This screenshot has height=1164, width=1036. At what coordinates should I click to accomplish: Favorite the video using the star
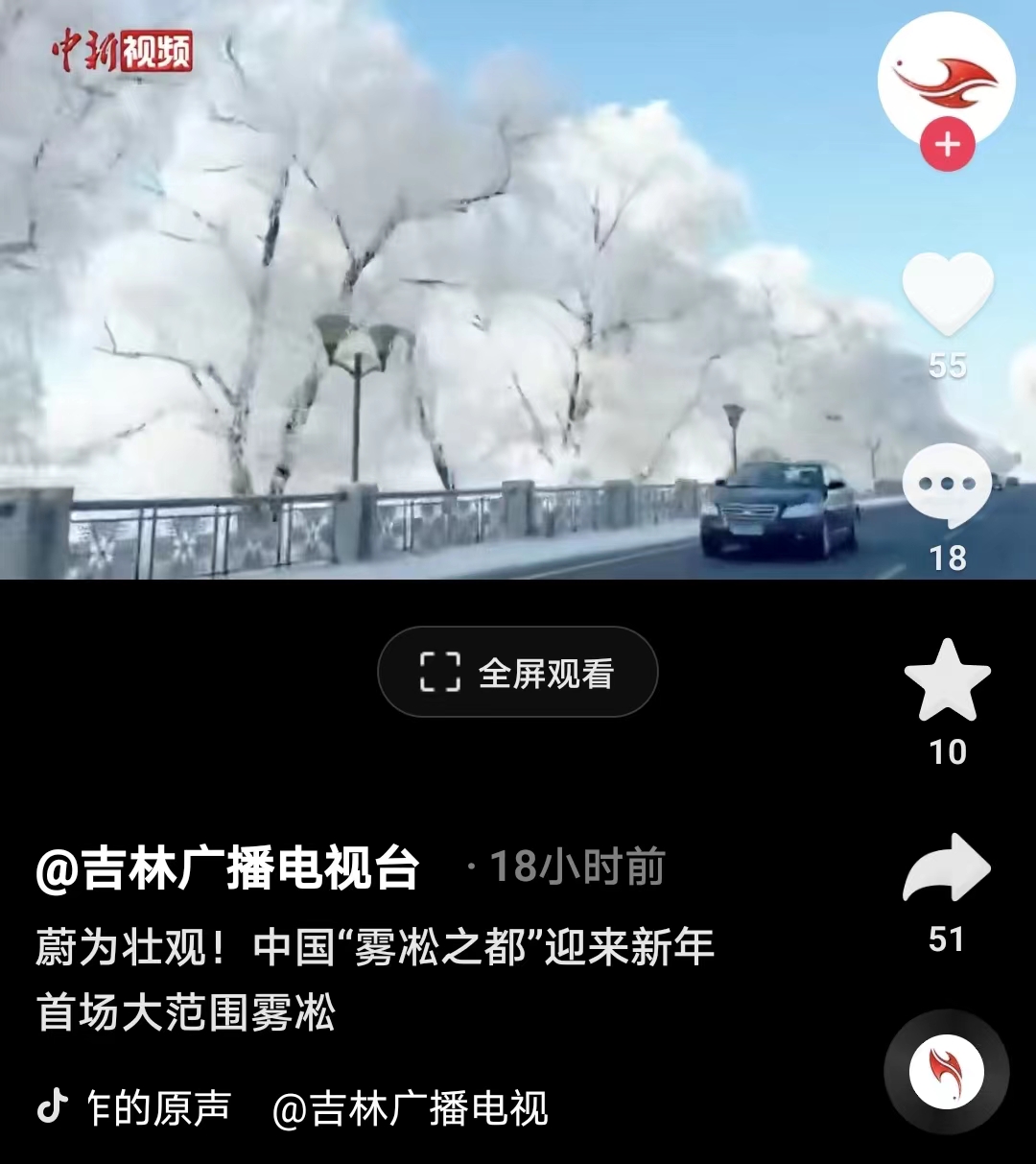(x=948, y=681)
